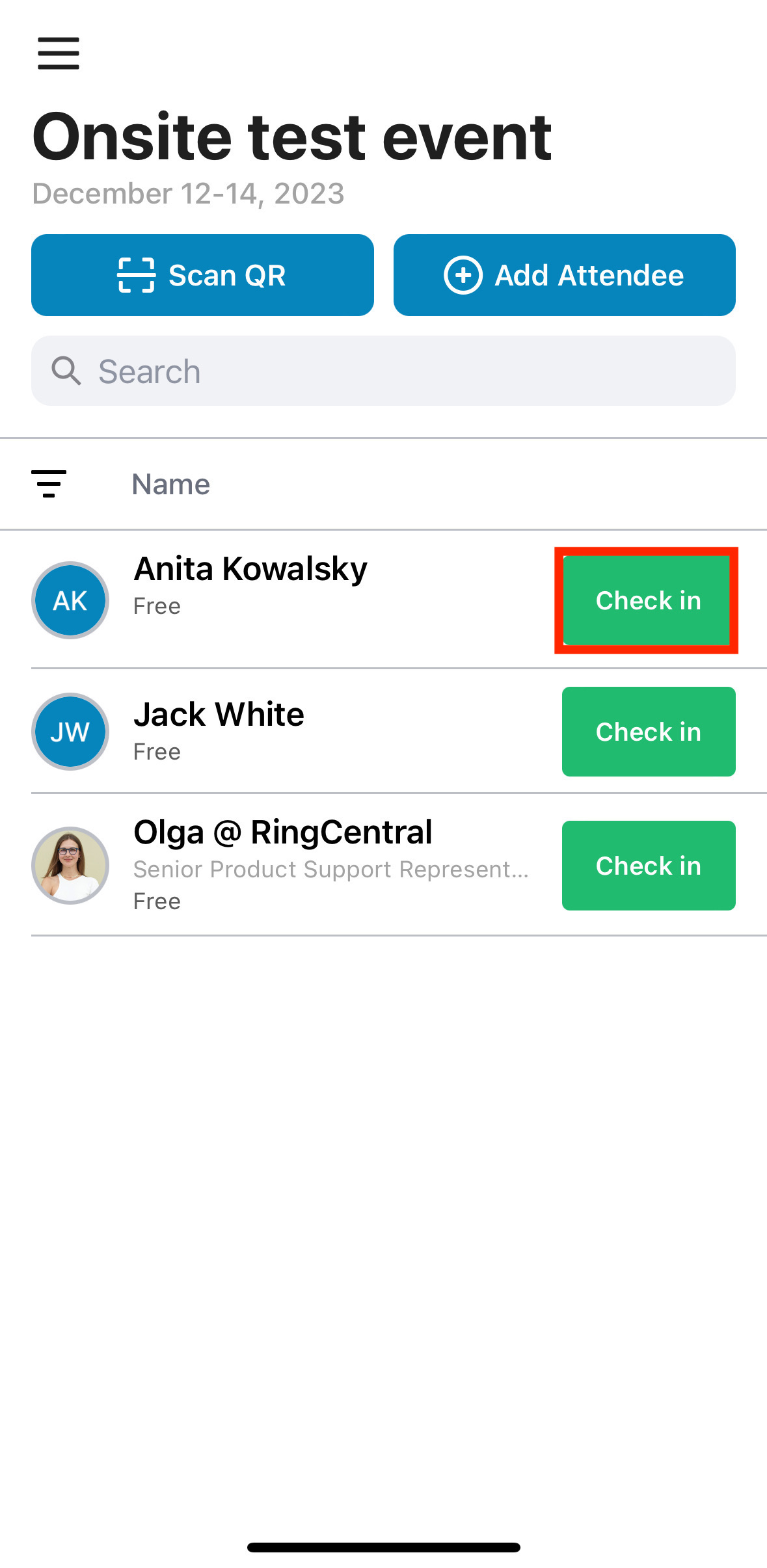Check in Anita Kowalsky
This screenshot has width=767, height=1568.
coord(649,600)
